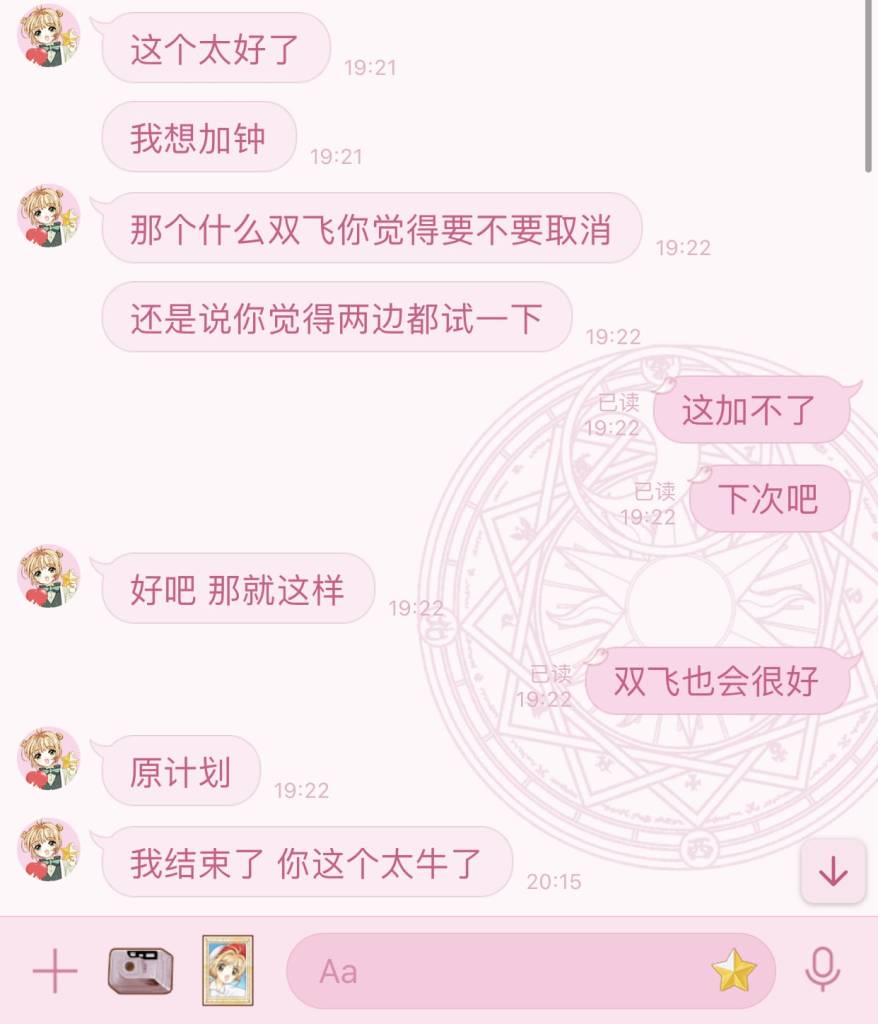
Task: Open the photo gallery card icon
Action: click(228, 970)
